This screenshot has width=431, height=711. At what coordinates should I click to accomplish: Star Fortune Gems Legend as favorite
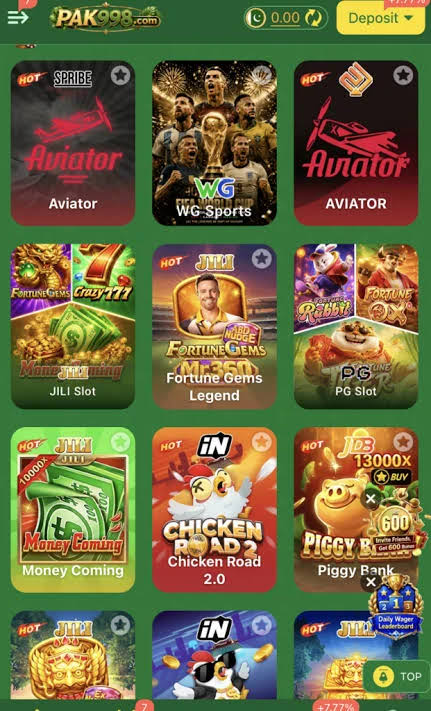pyautogui.click(x=262, y=258)
